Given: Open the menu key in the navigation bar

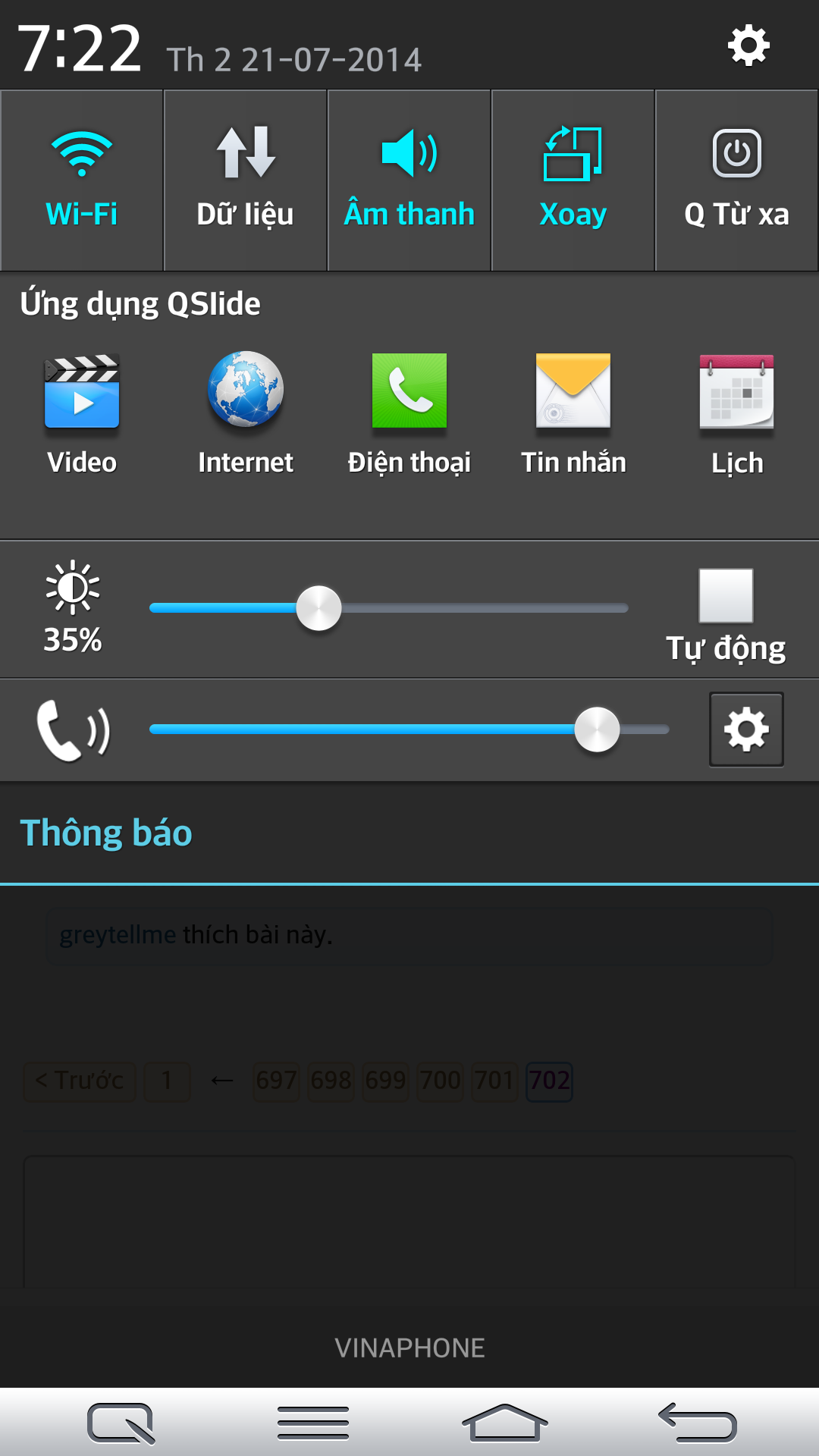Looking at the screenshot, I should click(312, 1423).
